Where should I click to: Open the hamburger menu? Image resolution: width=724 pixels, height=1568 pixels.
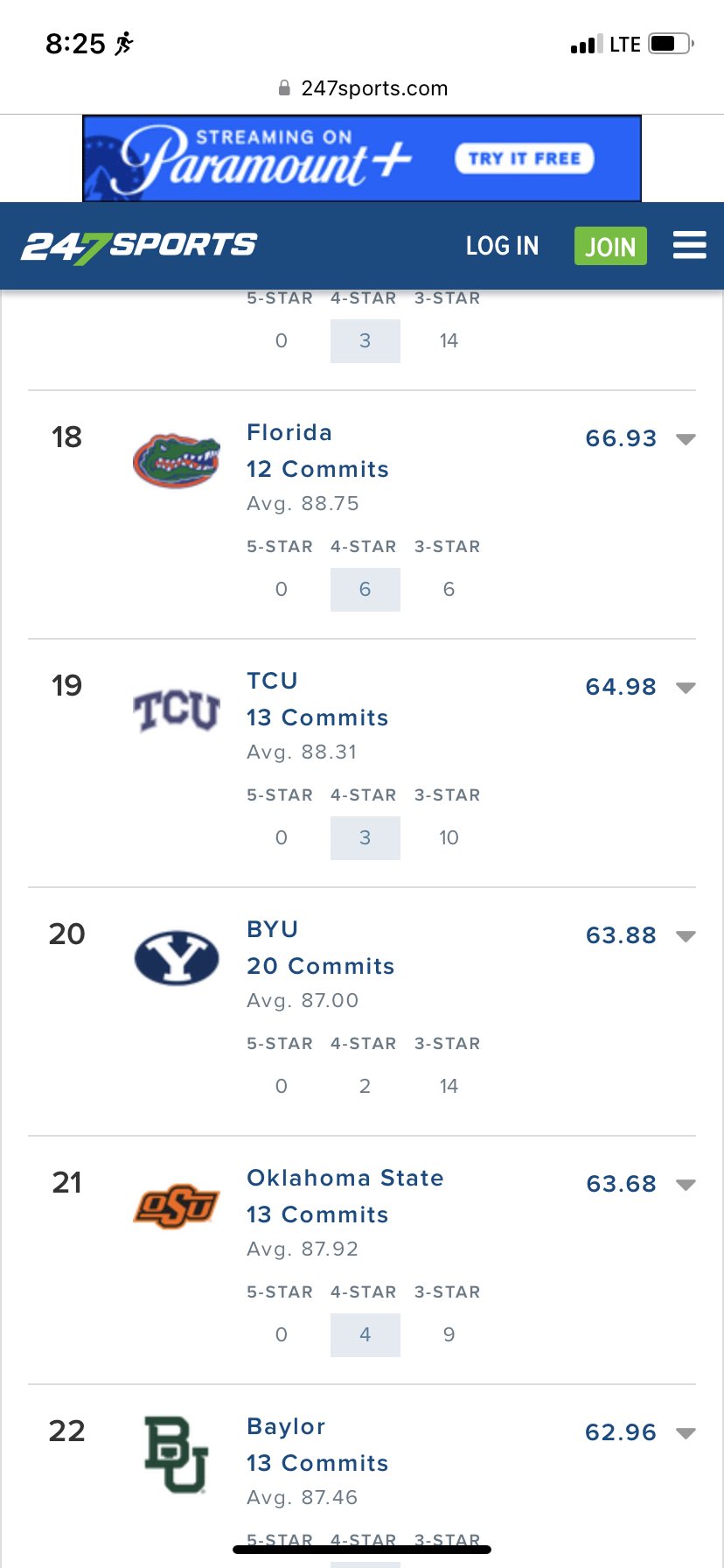(x=689, y=245)
